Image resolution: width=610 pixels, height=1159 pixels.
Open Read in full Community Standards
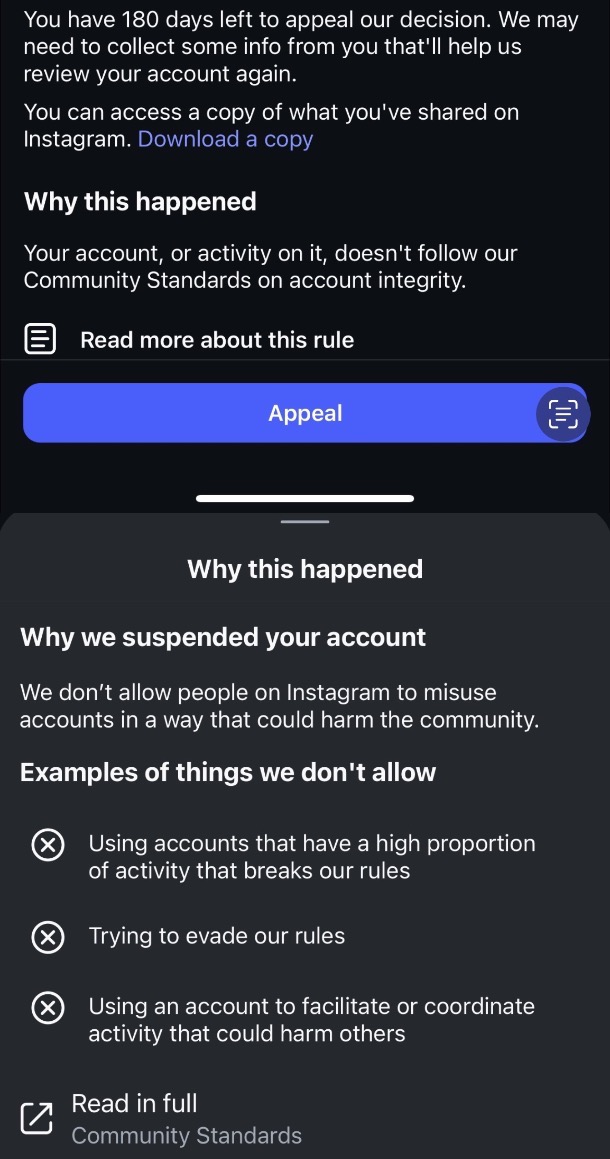[x=161, y=1118]
